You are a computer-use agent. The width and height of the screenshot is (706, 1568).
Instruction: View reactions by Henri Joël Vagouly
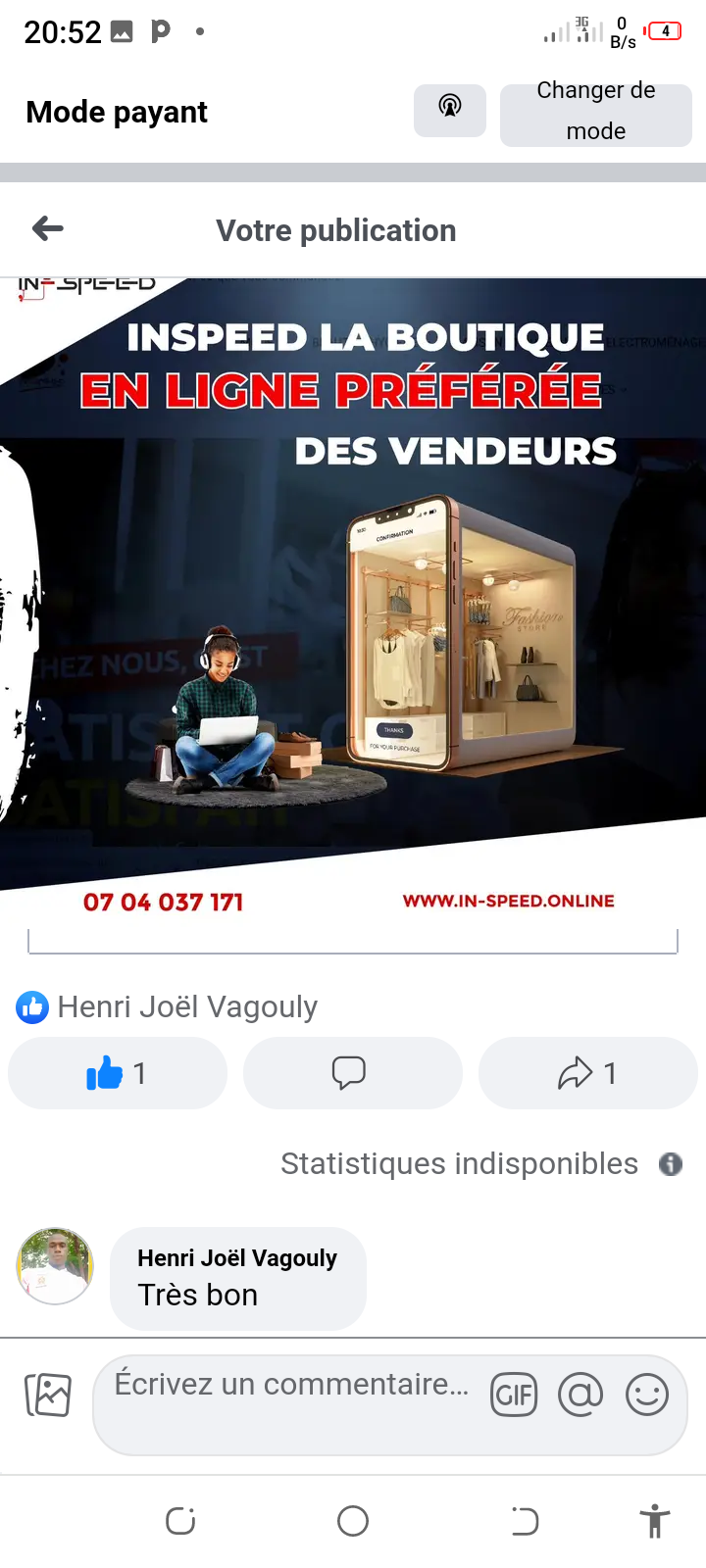(167, 1006)
